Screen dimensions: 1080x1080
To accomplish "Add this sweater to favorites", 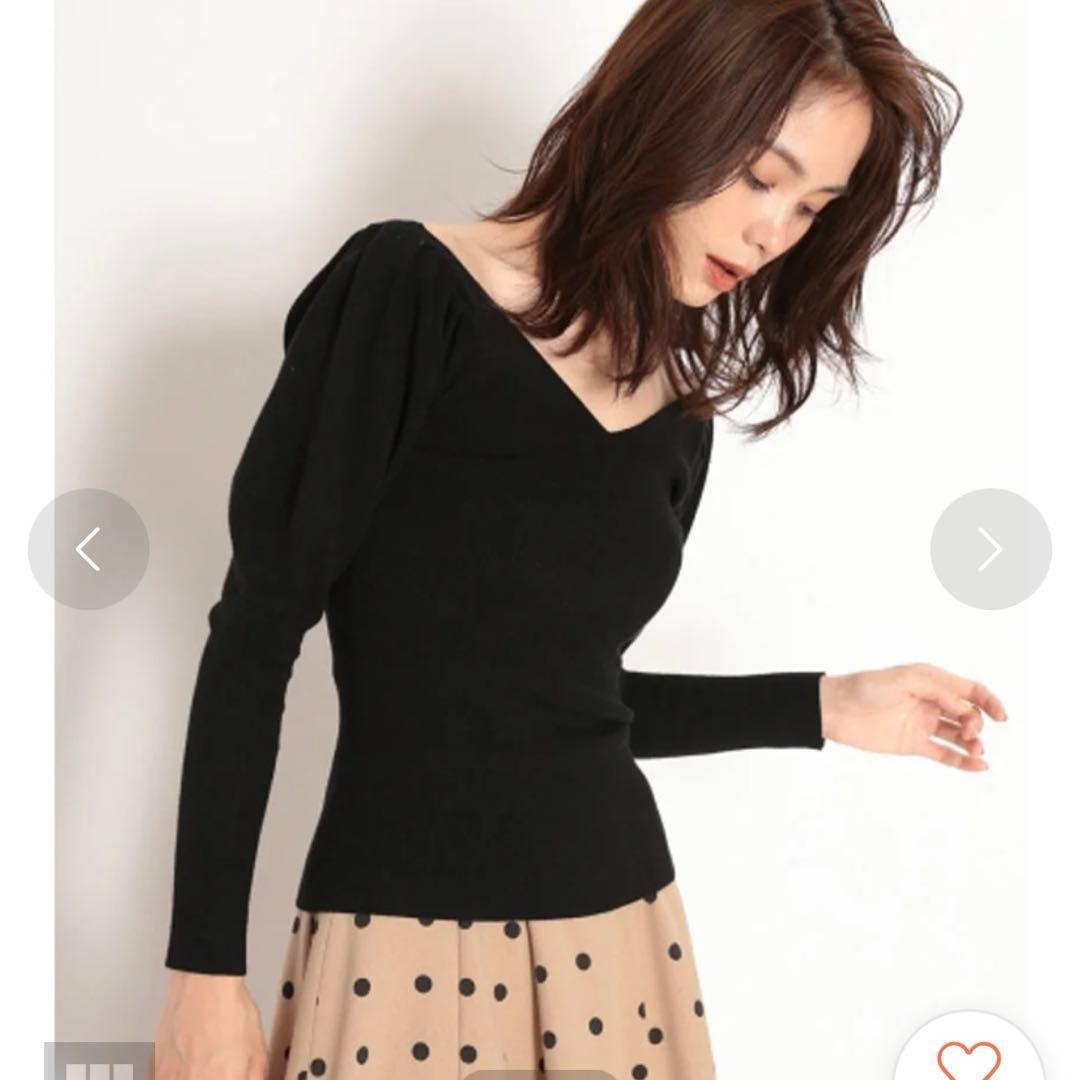I will pos(968,1060).
